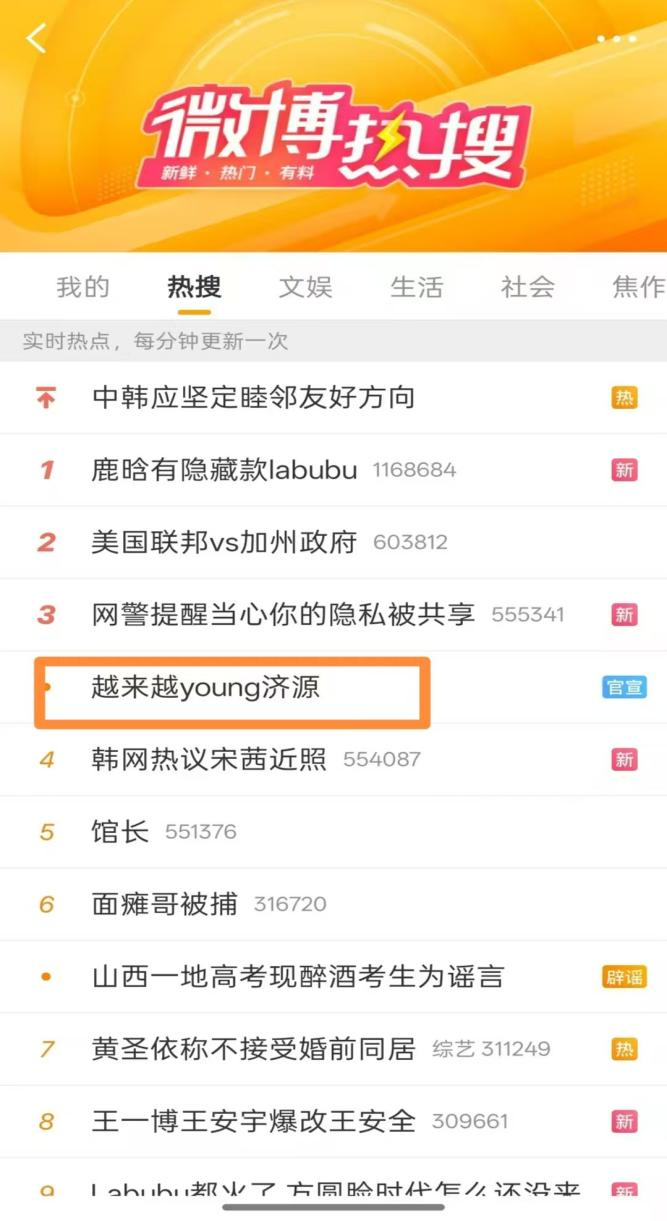Image resolution: width=667 pixels, height=1221 pixels.
Task: Open the 越来越young济源 official topic
Action: coord(206,688)
